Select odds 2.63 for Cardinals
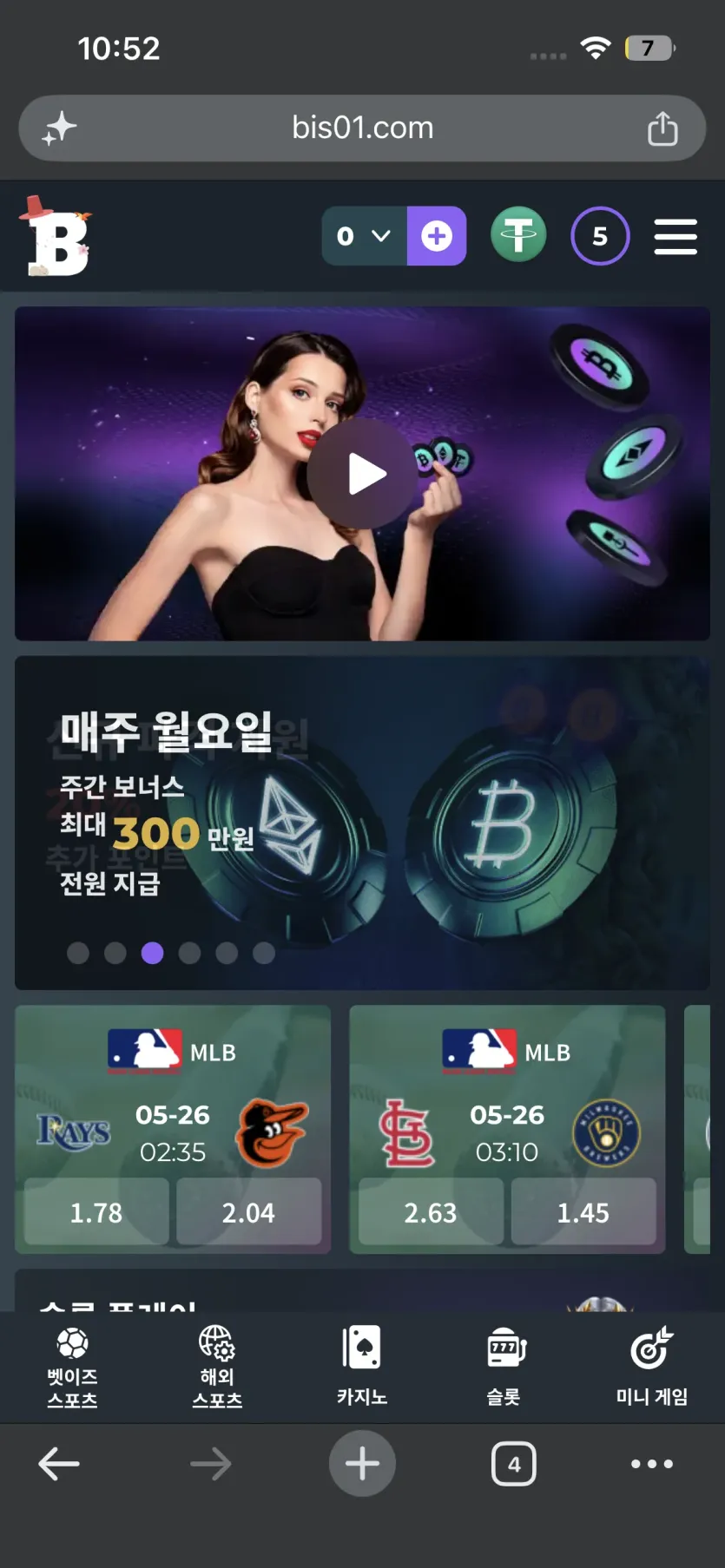 (431, 1212)
